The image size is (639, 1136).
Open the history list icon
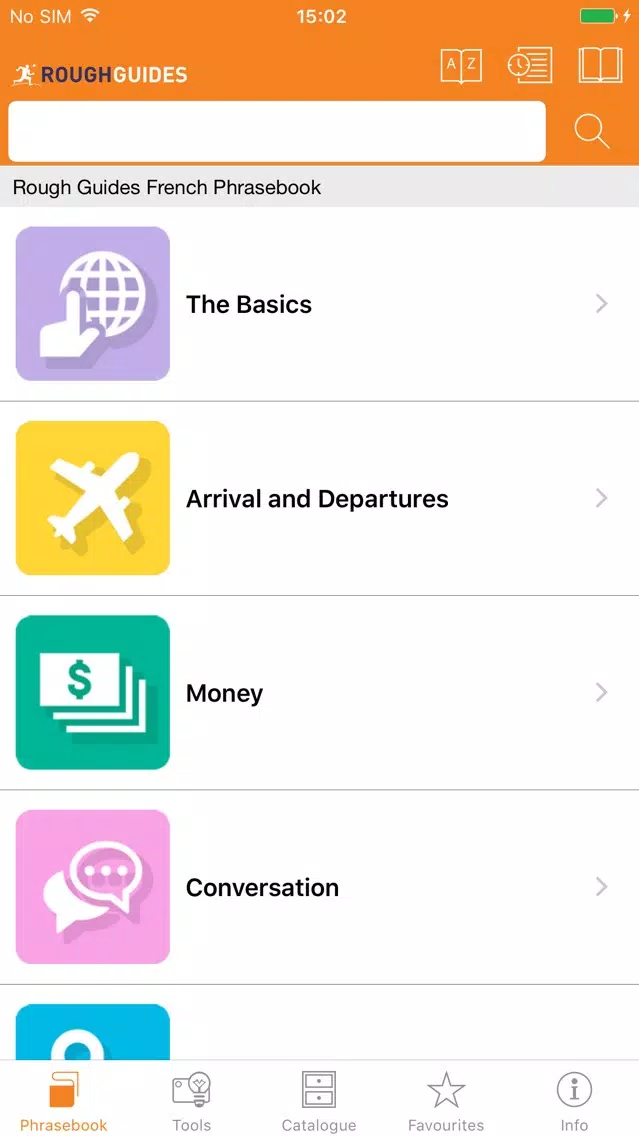[x=530, y=66]
